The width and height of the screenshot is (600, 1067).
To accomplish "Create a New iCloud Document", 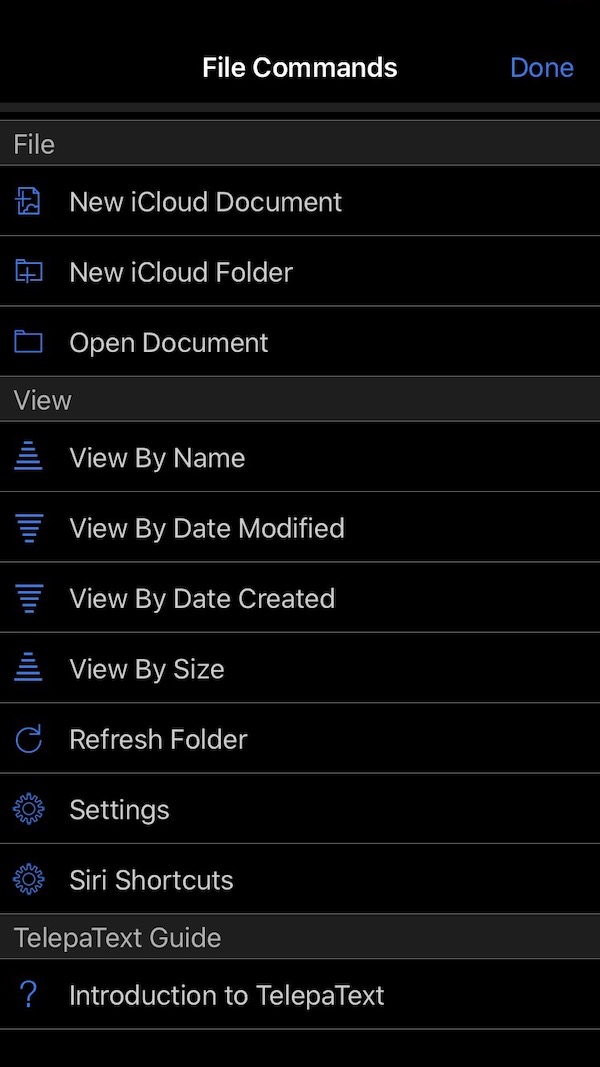I will [300, 201].
